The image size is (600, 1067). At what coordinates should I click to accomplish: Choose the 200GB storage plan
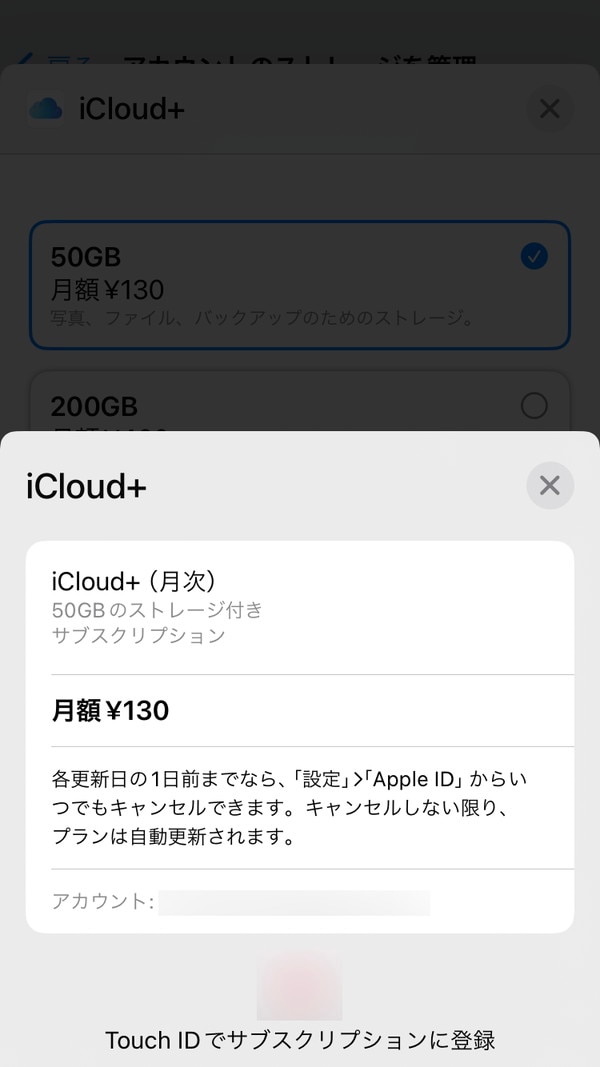coord(300,401)
